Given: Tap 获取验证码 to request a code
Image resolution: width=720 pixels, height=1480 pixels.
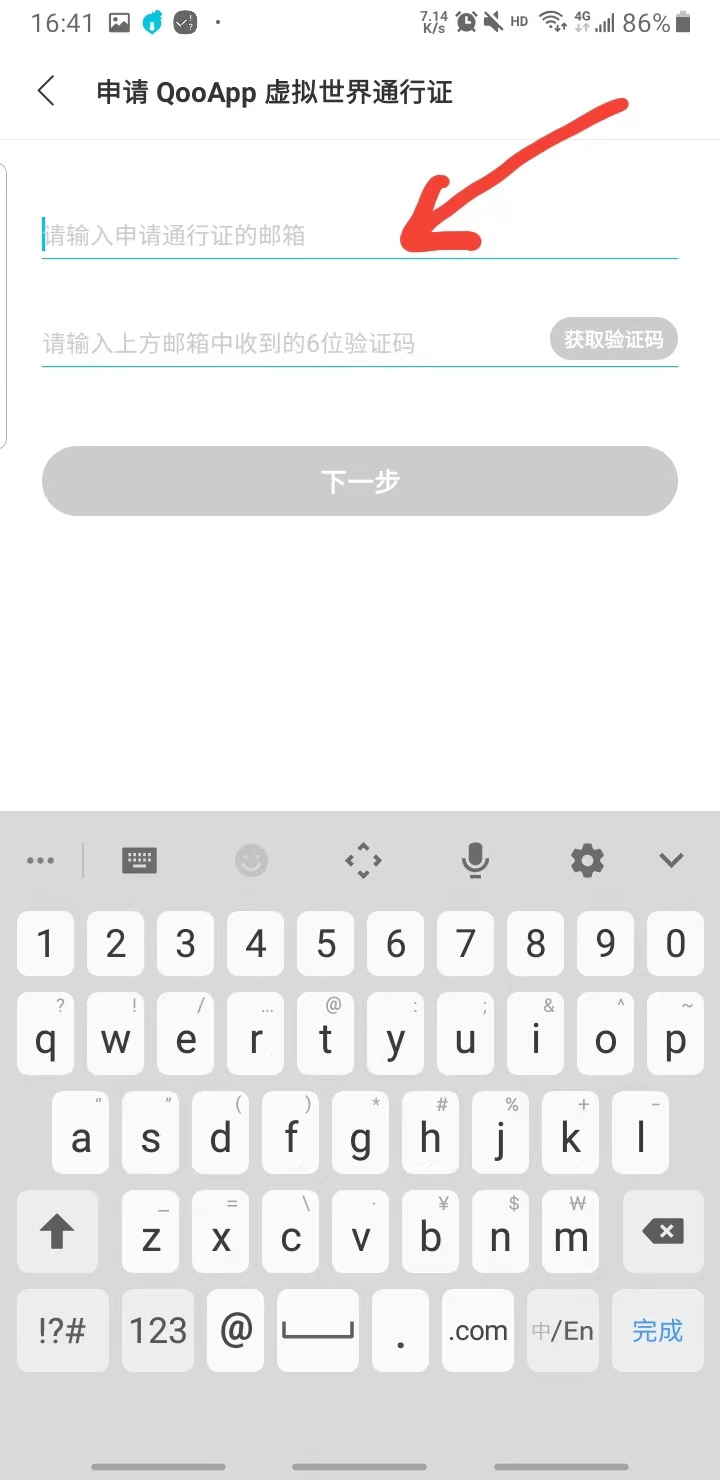Looking at the screenshot, I should (613, 340).
